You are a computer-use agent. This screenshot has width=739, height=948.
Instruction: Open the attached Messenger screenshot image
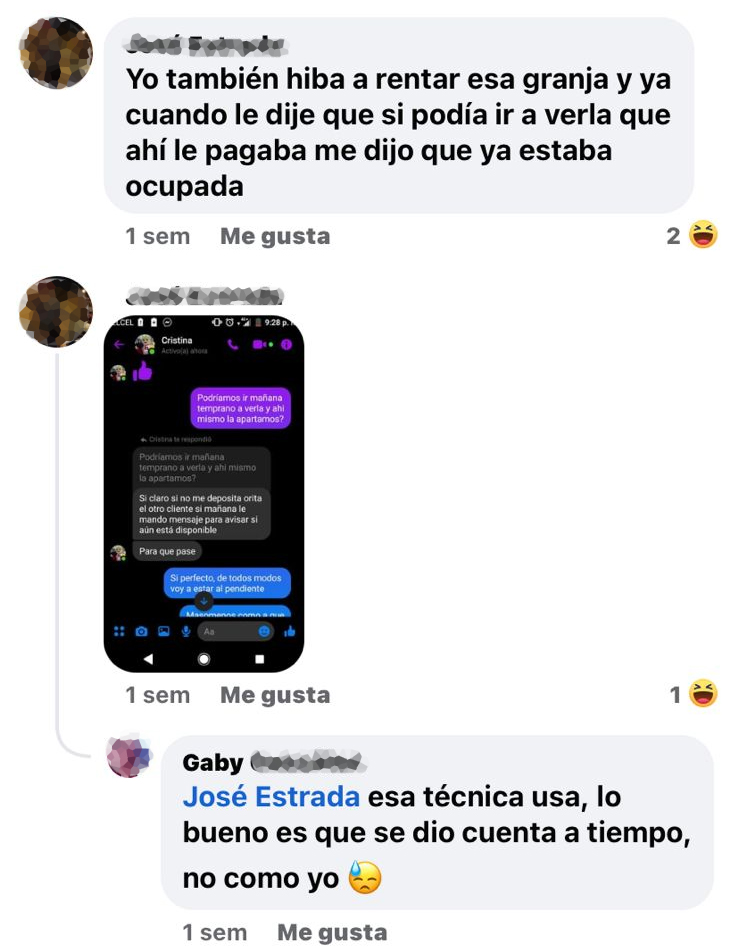204,492
